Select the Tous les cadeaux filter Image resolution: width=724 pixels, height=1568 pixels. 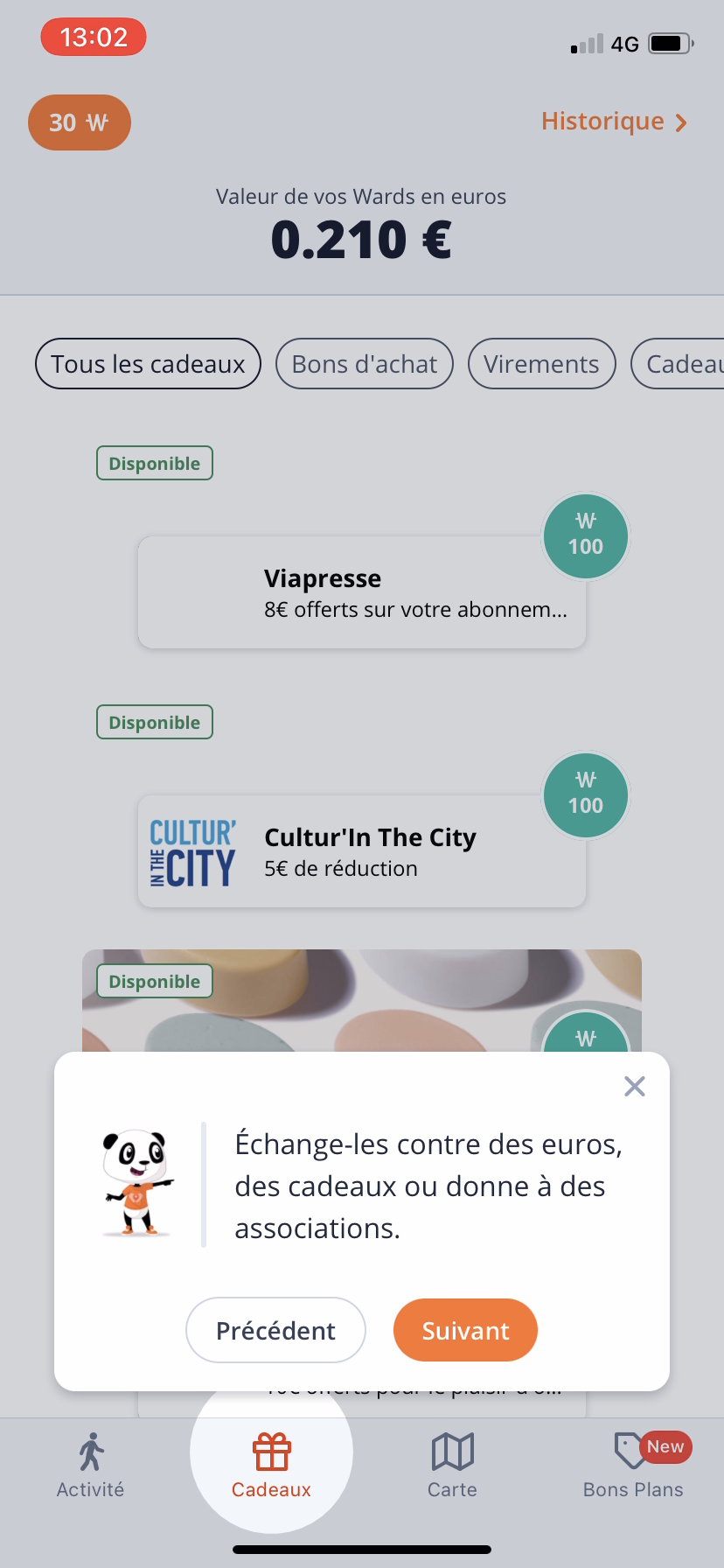pyautogui.click(x=148, y=364)
